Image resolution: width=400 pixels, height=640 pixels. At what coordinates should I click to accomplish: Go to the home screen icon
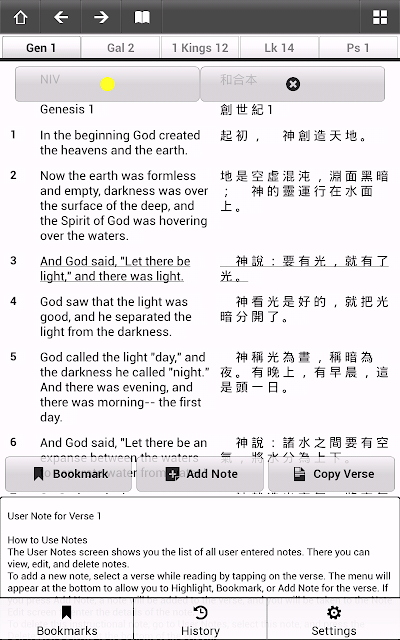click(x=20, y=17)
